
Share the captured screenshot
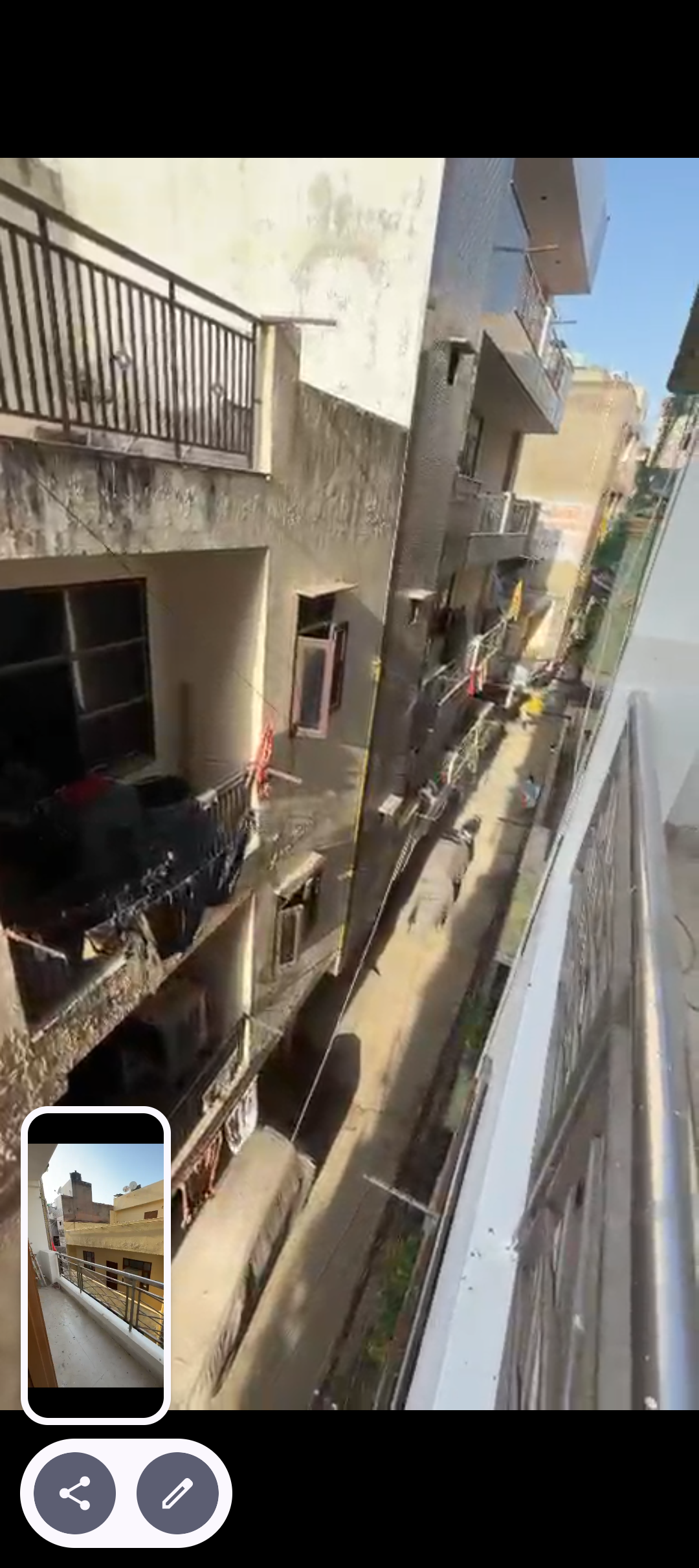tap(74, 1493)
